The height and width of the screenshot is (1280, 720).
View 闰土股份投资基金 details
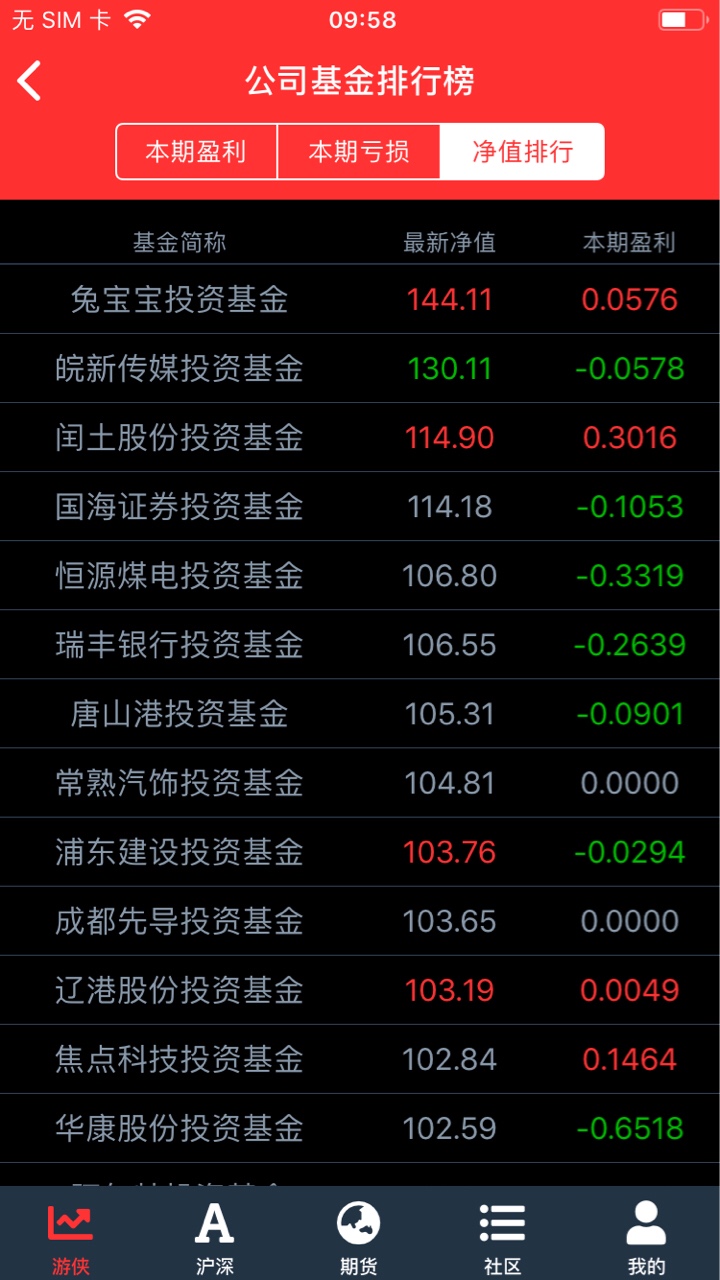pos(360,437)
